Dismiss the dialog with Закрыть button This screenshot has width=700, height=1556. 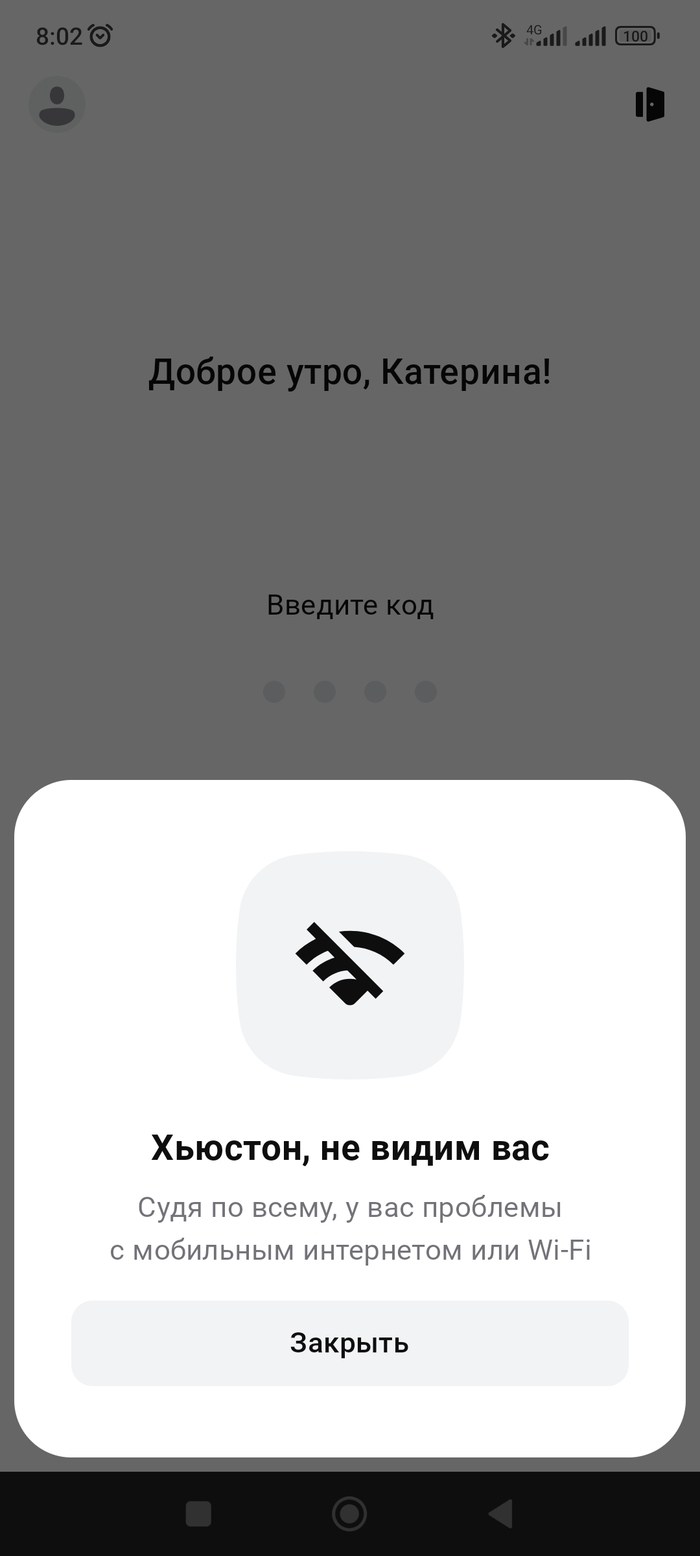tap(349, 1343)
